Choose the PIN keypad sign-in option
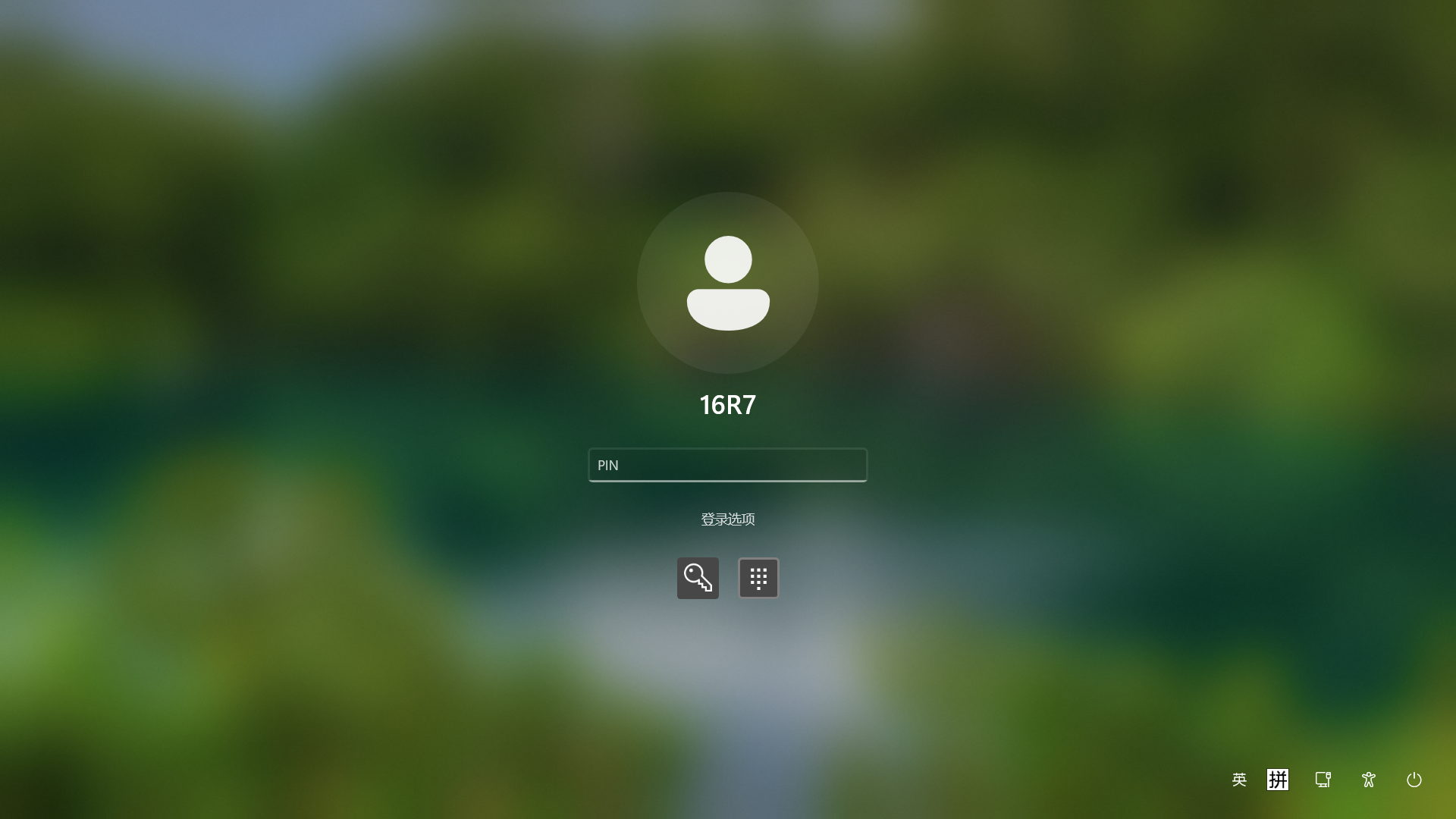 [758, 578]
